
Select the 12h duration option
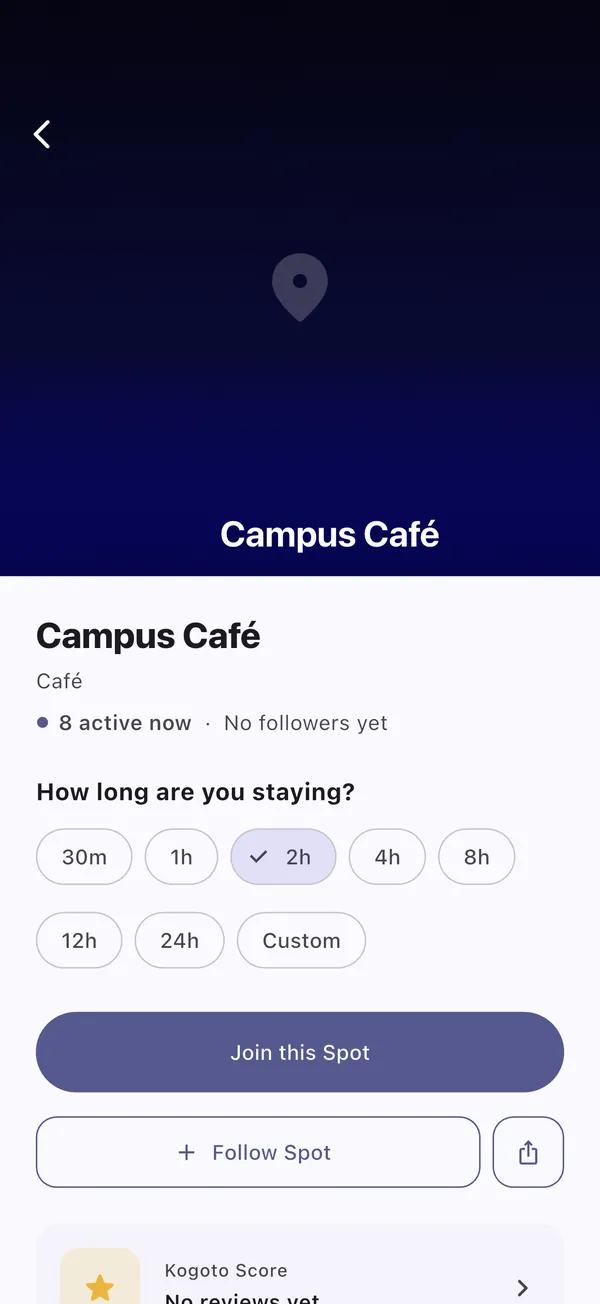79,940
